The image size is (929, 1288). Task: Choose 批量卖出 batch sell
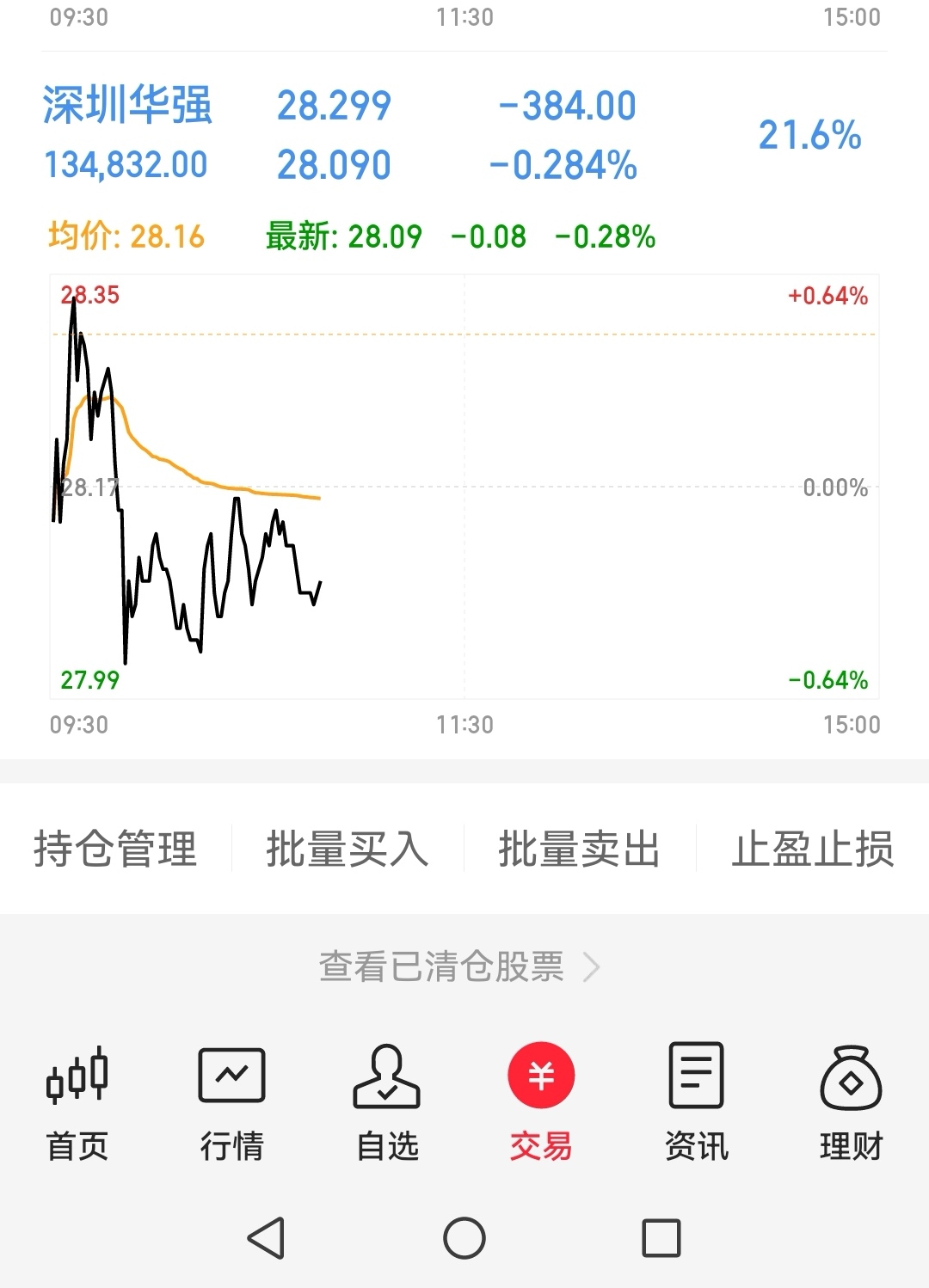tap(580, 849)
